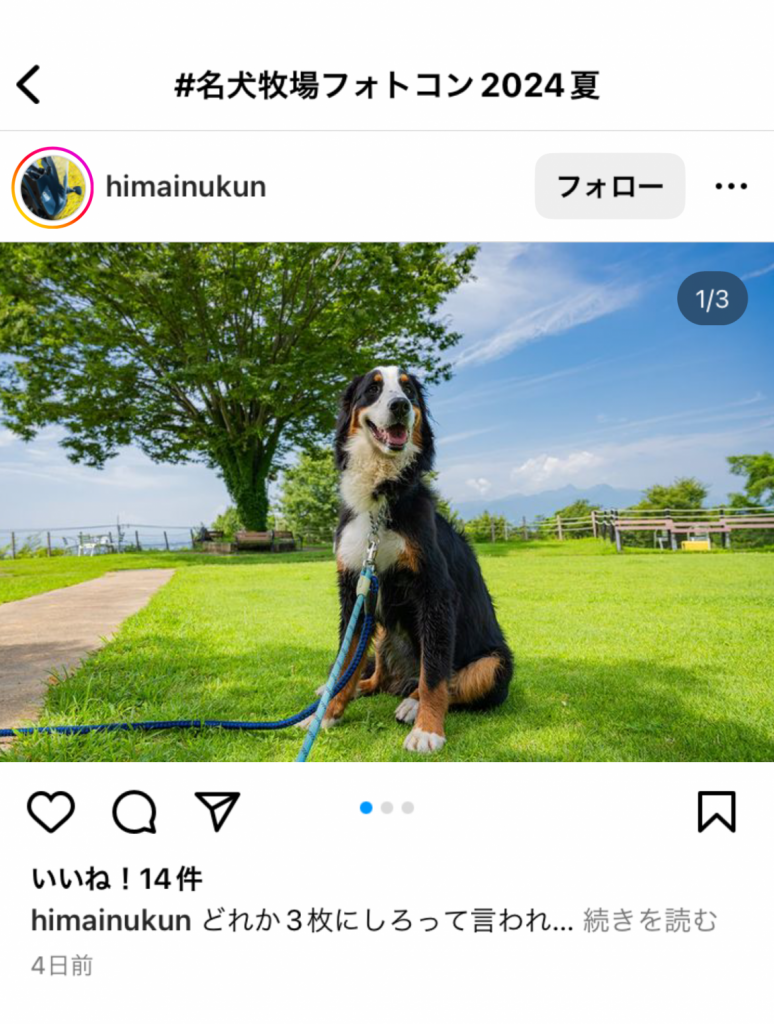The image size is (774, 1024).
Task: Tap the フォロー button to follow himainukun
Action: 609,186
